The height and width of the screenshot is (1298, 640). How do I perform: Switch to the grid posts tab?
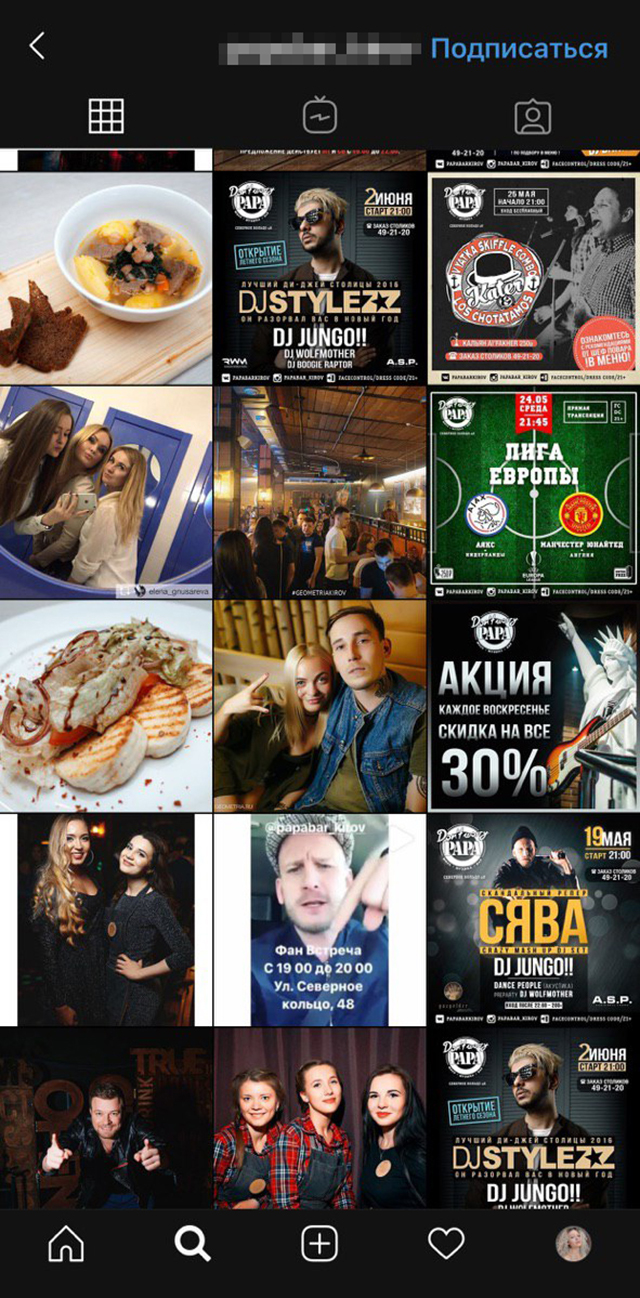(106, 117)
